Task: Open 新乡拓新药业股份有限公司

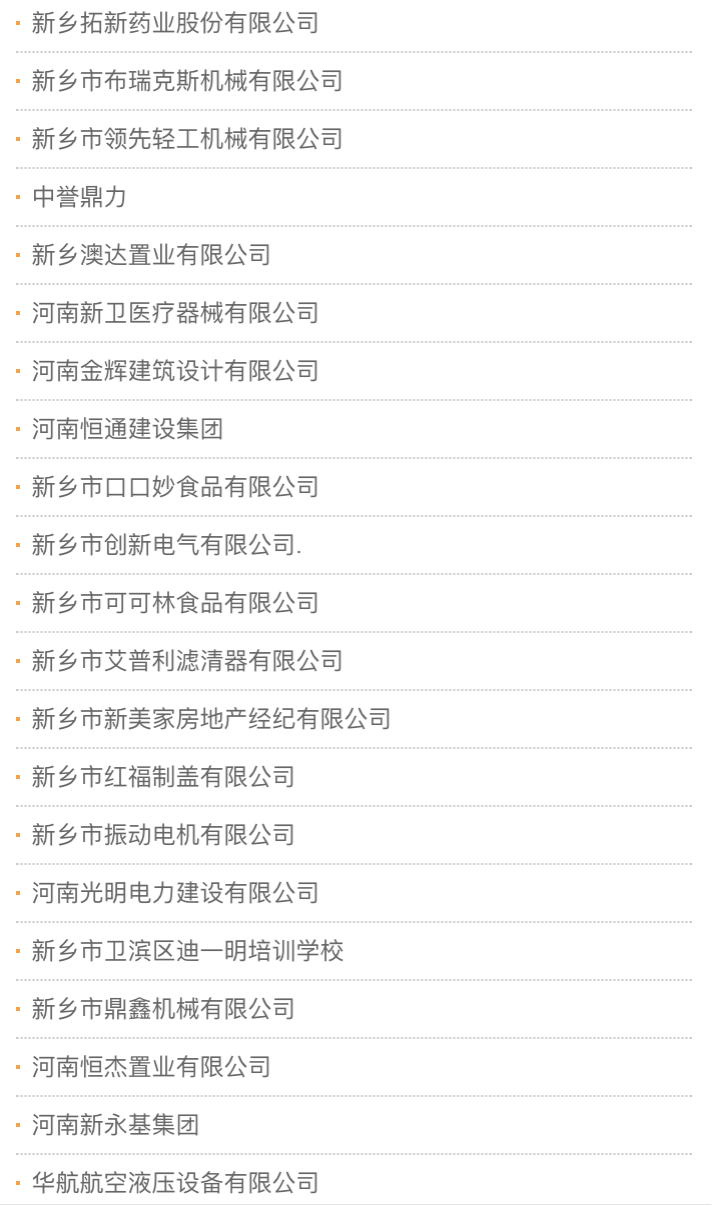Action: 176,23
